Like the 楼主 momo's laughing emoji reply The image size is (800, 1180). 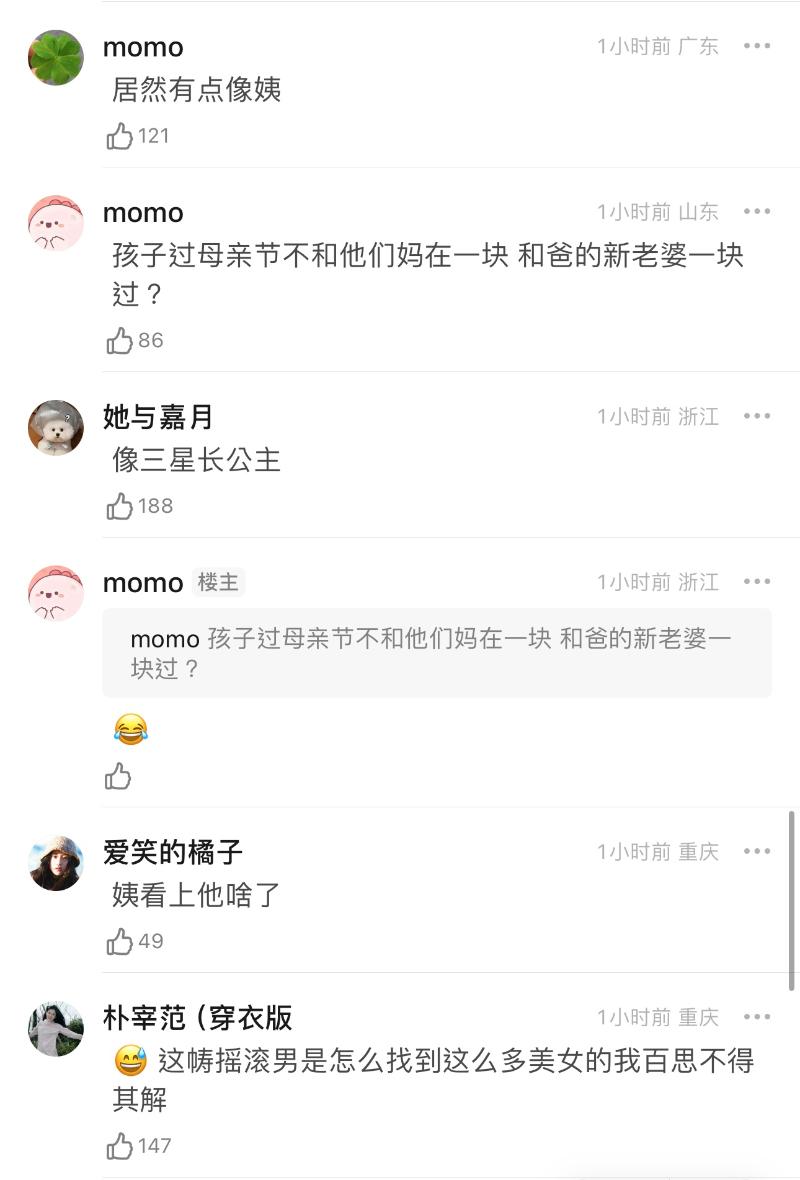(x=119, y=776)
